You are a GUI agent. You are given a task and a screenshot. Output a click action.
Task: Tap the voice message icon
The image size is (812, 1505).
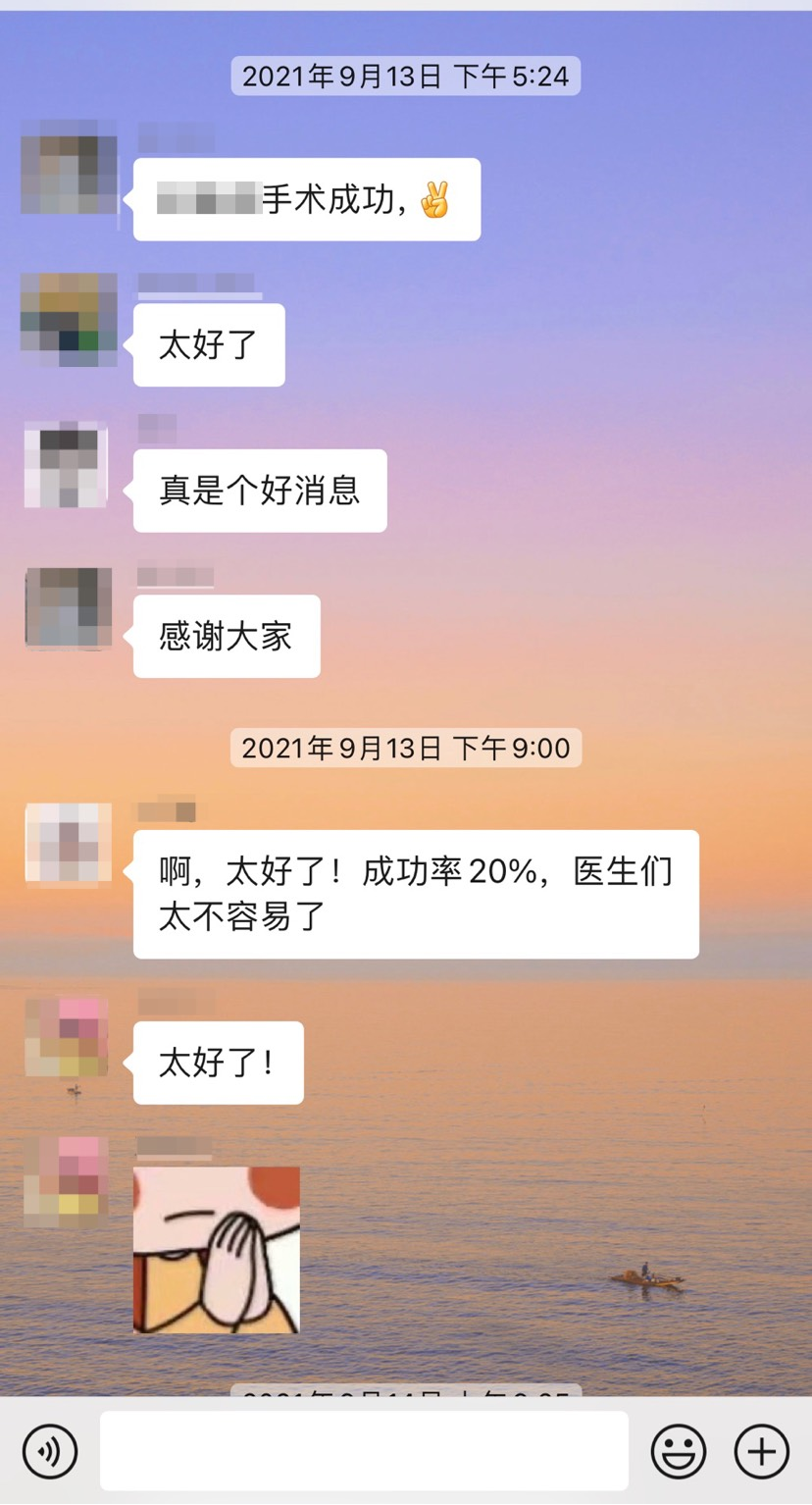point(50,1451)
